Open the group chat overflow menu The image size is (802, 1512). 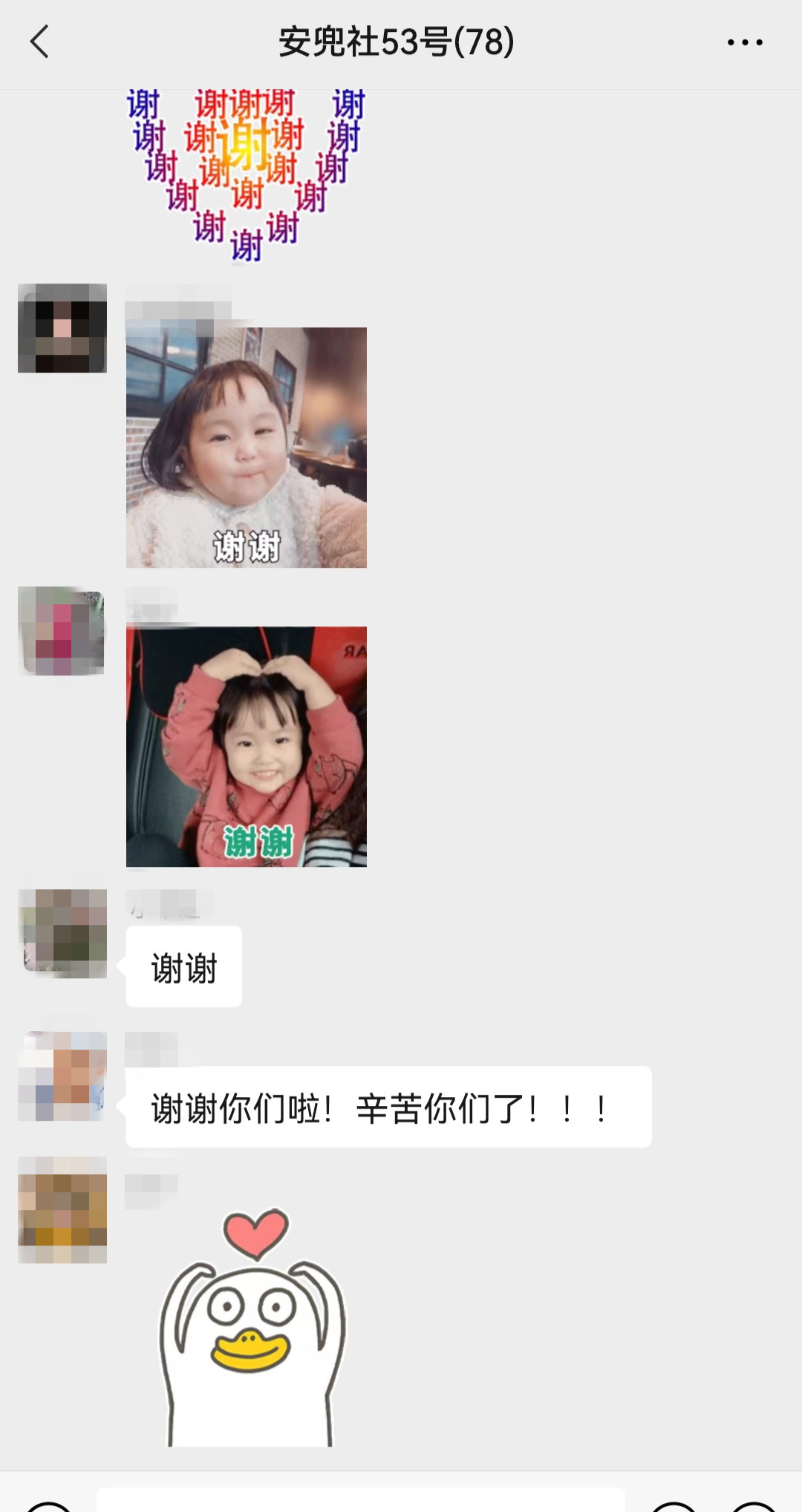(x=745, y=42)
